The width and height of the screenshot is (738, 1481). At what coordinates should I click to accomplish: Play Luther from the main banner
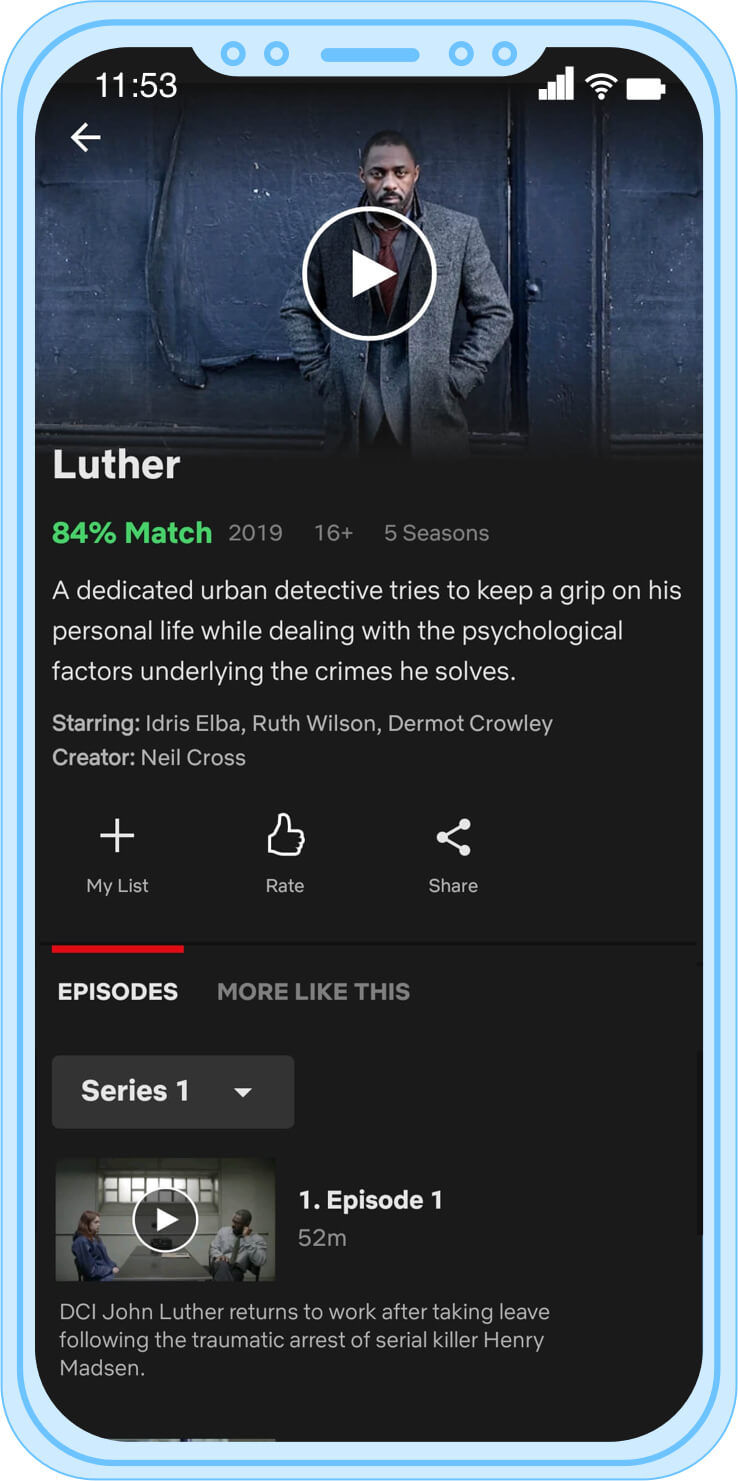[369, 274]
